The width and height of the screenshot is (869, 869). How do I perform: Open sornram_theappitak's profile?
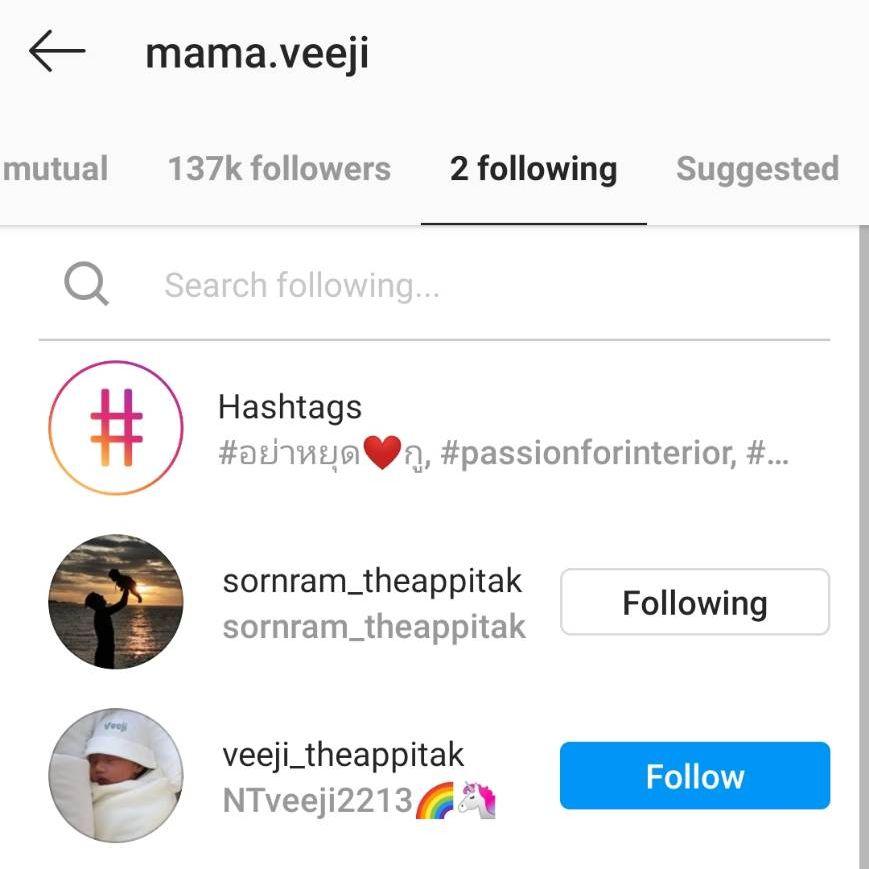tap(372, 602)
